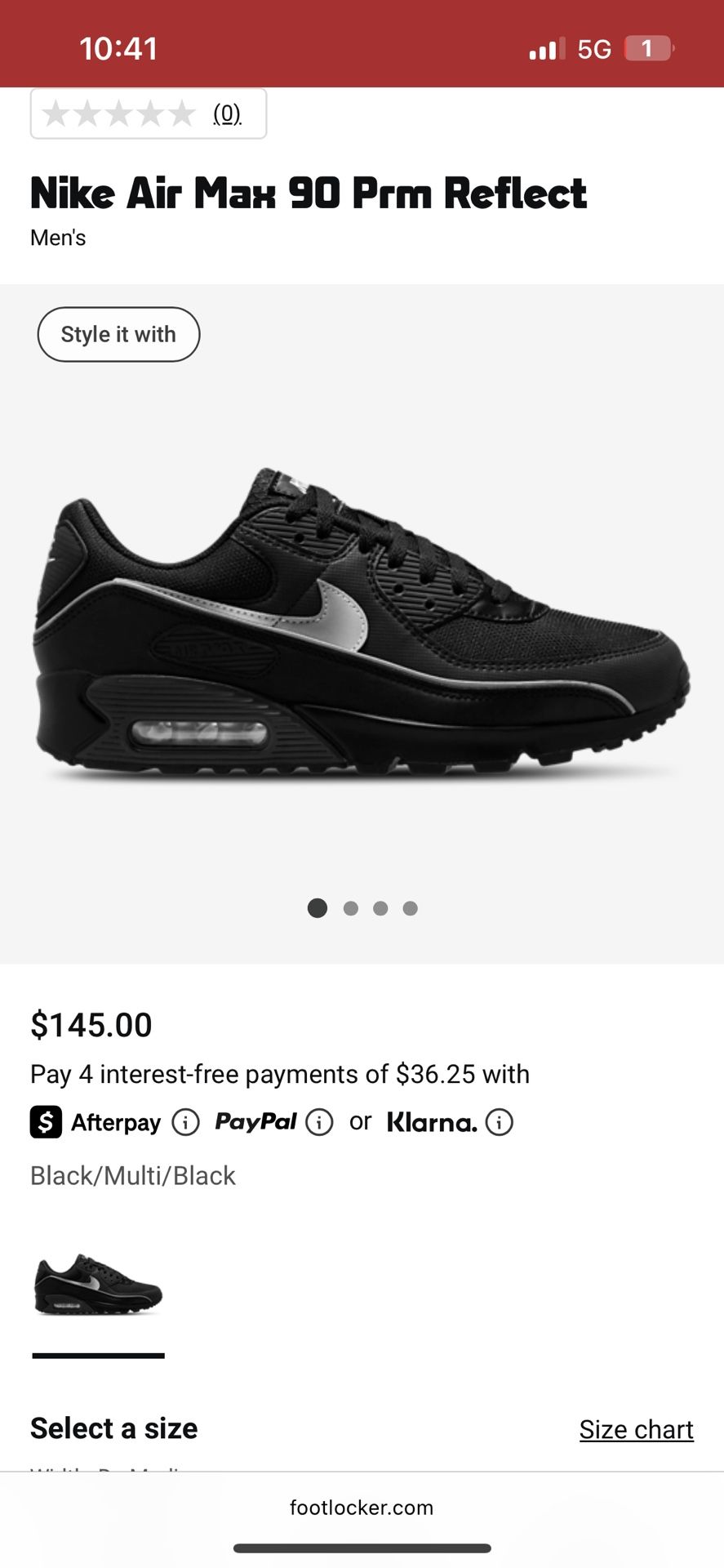724x1568 pixels.
Task: Select the second image carousel dot
Action: tap(349, 908)
